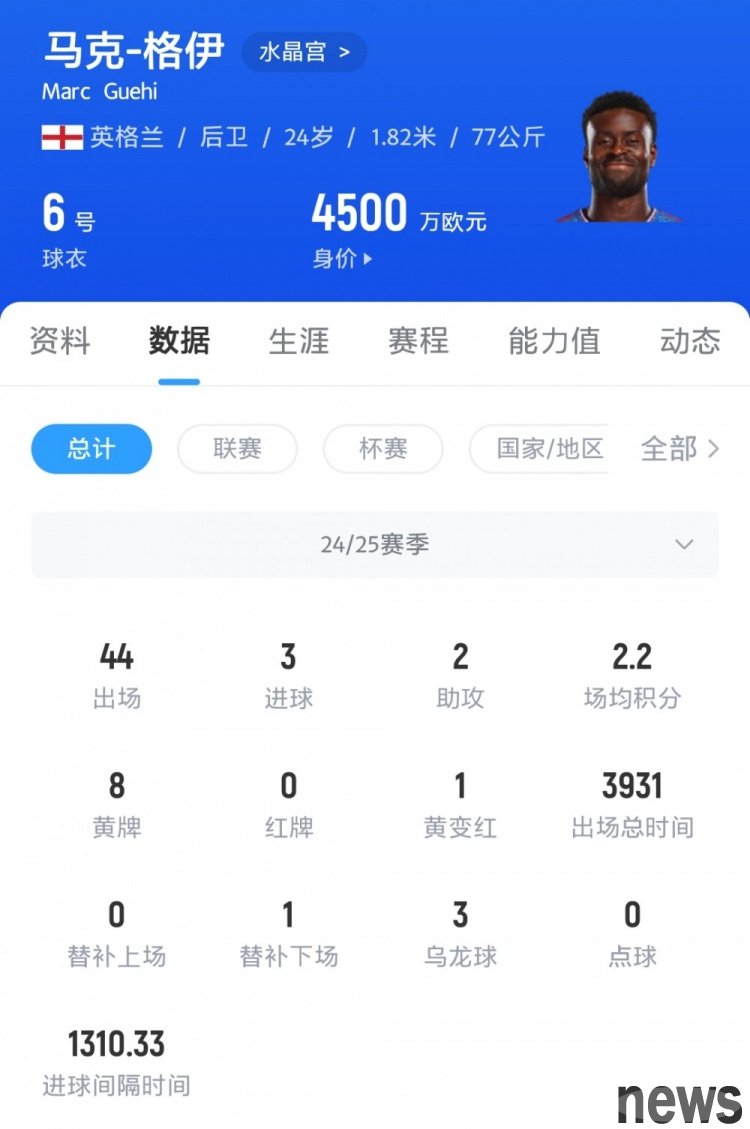
Task: Filter stats by 杯赛
Action: coord(383,449)
